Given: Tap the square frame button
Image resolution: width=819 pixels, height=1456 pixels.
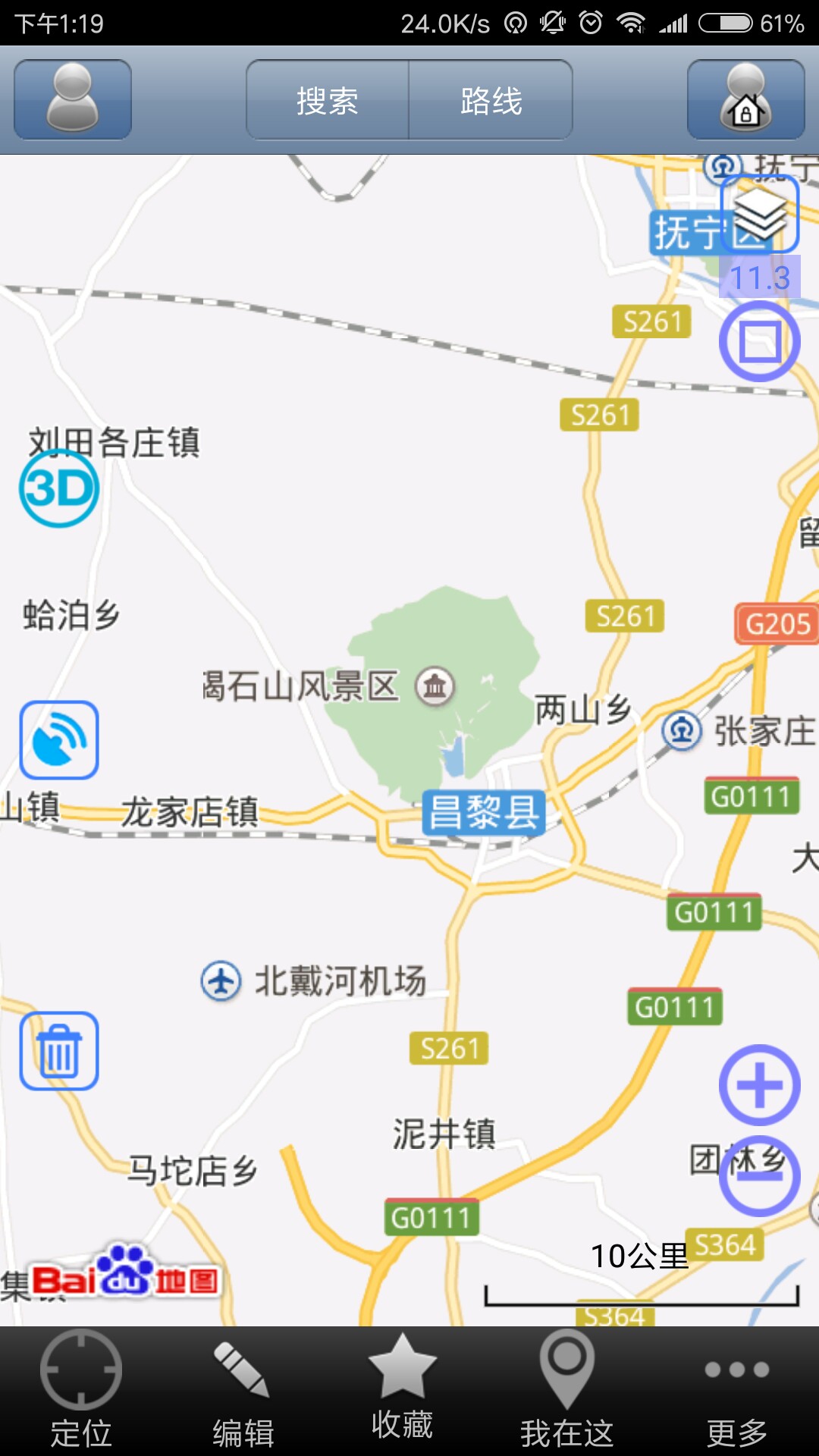Looking at the screenshot, I should [759, 341].
